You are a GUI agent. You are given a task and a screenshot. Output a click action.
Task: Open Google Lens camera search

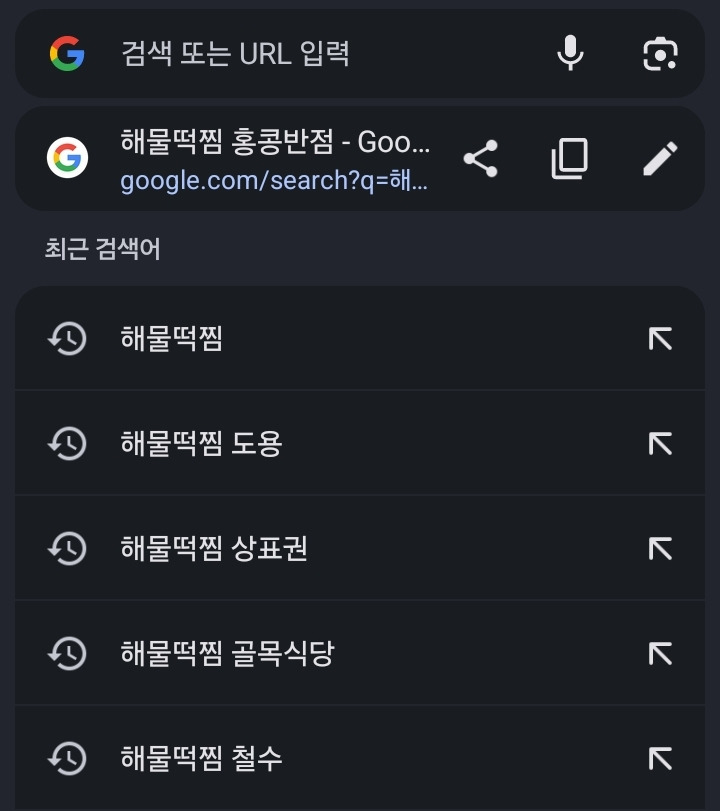[660, 53]
